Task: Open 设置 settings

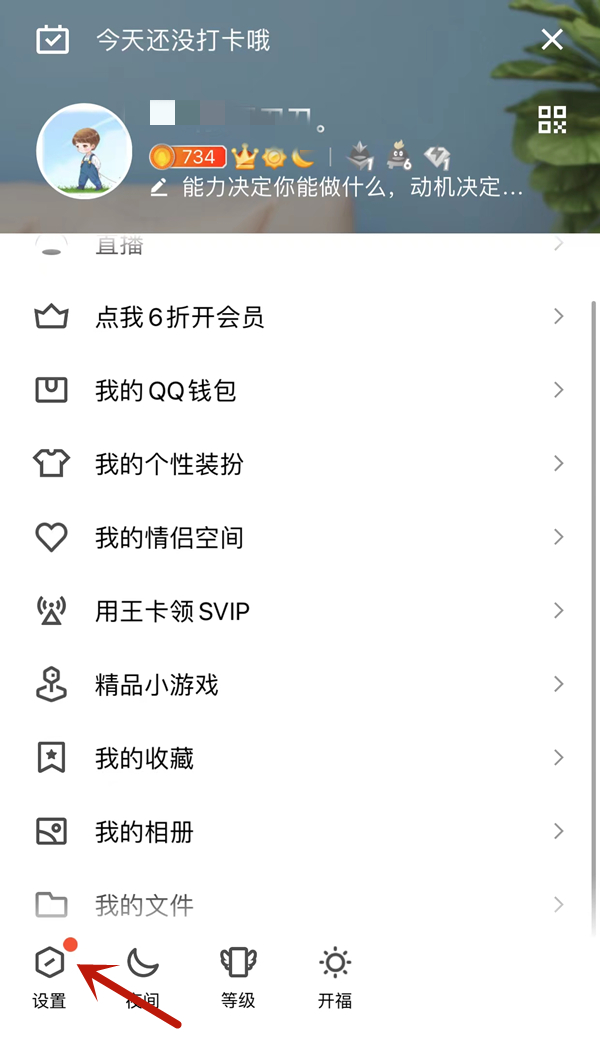Action: point(49,977)
